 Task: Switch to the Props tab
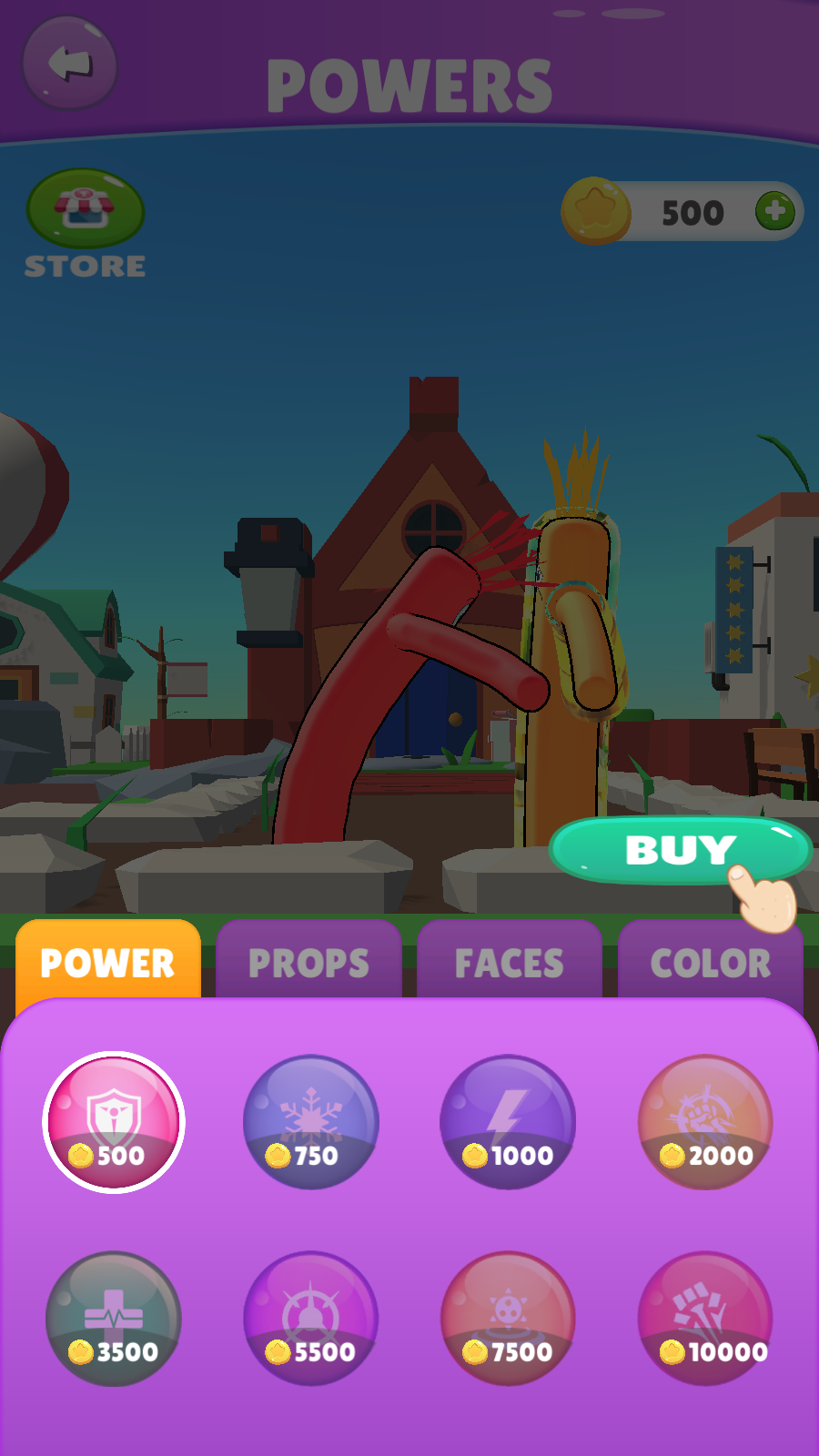click(x=308, y=961)
